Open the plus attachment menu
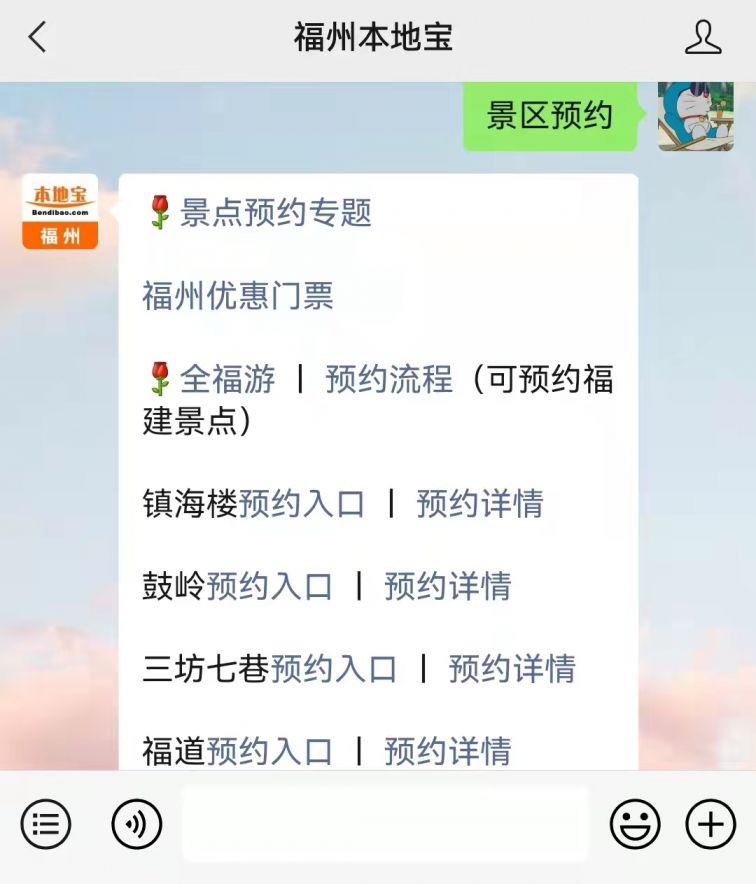Screen dimensions: 756x884 coord(710,825)
